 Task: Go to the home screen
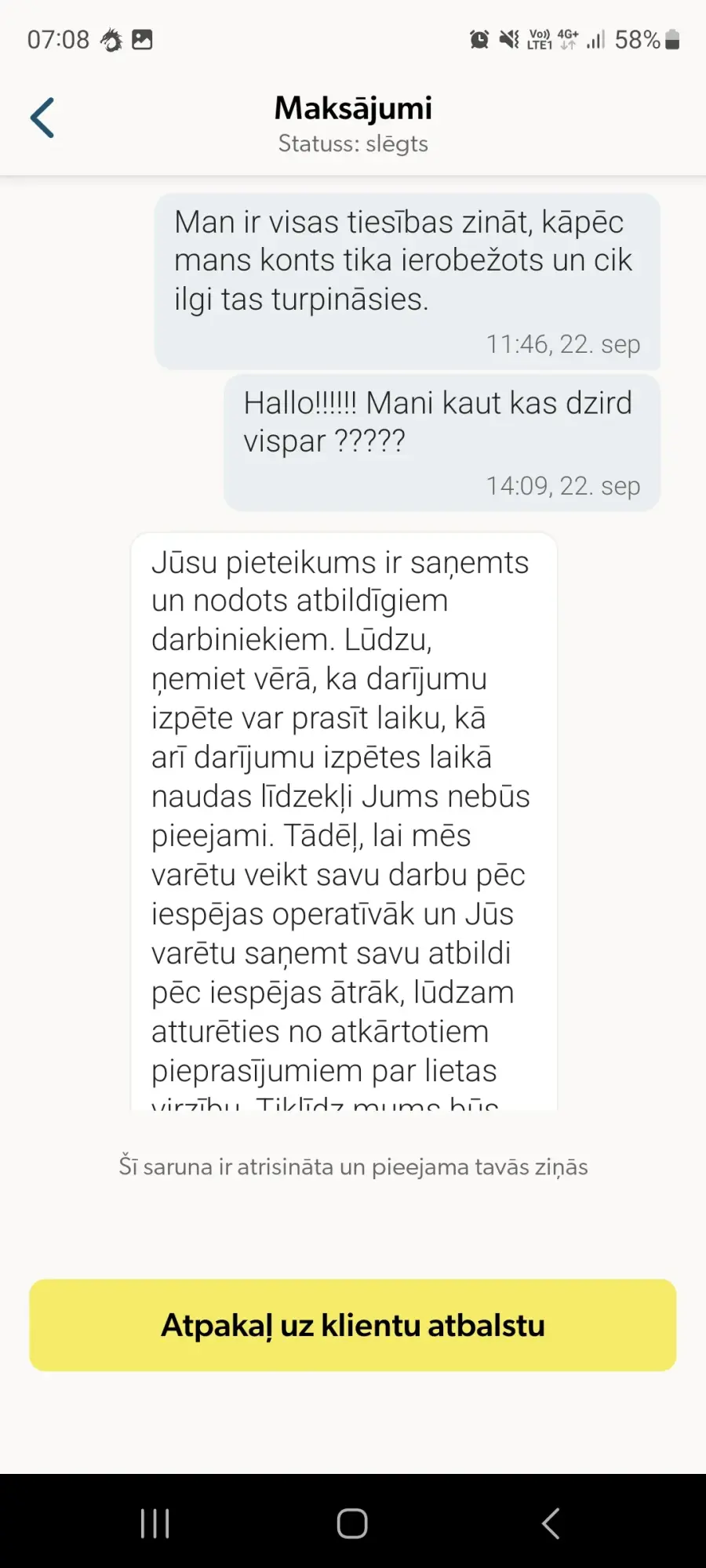pyautogui.click(x=352, y=1523)
